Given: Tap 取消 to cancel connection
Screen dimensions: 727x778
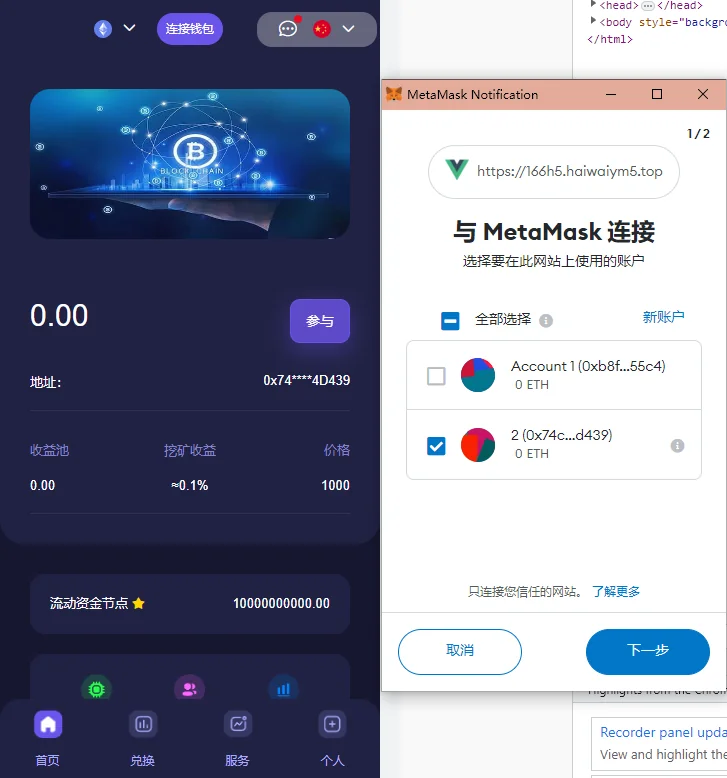Looking at the screenshot, I should (x=460, y=651).
